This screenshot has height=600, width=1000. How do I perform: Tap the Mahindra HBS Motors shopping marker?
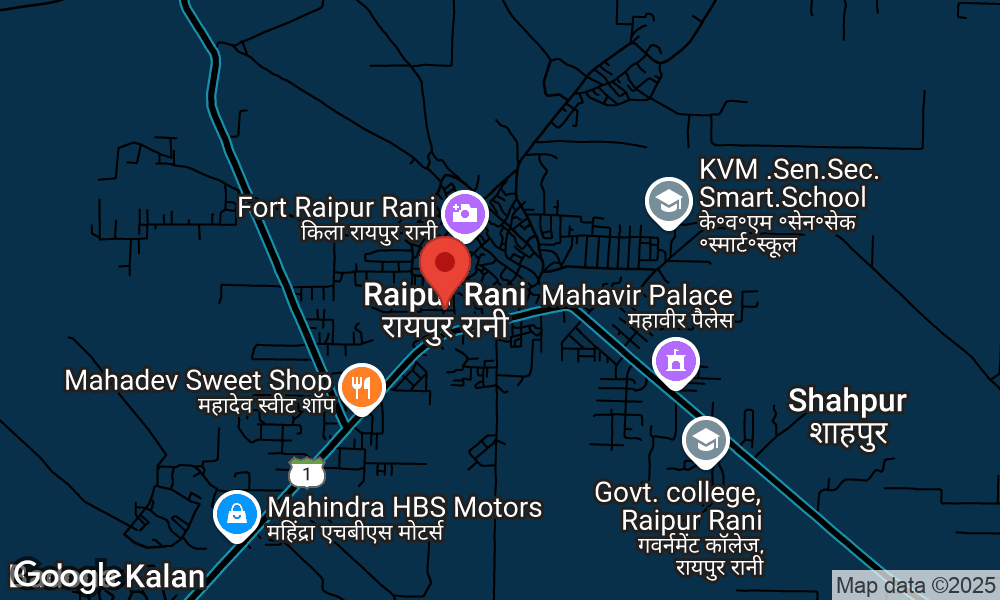point(237,515)
